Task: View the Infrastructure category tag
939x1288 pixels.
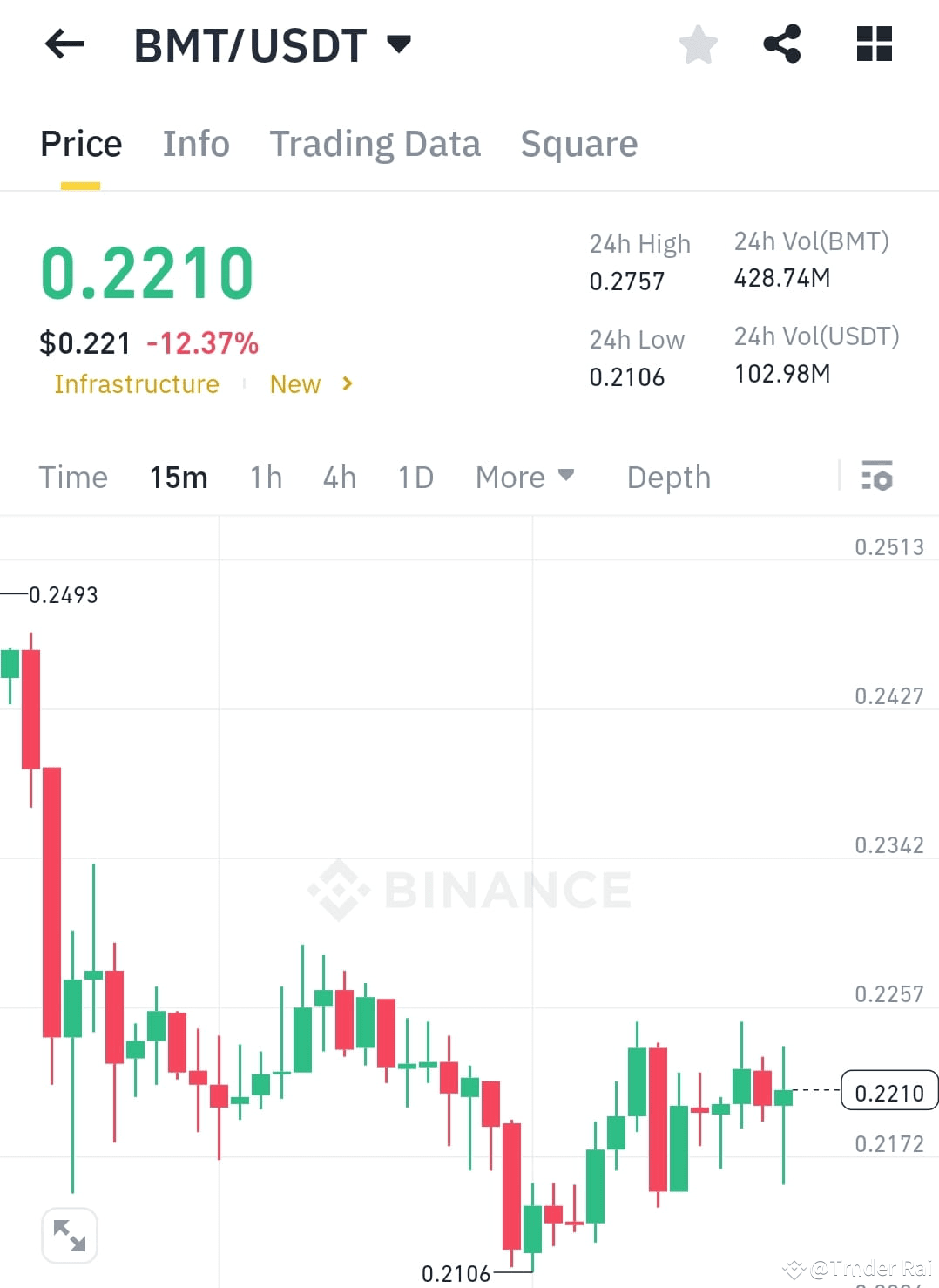Action: point(136,383)
